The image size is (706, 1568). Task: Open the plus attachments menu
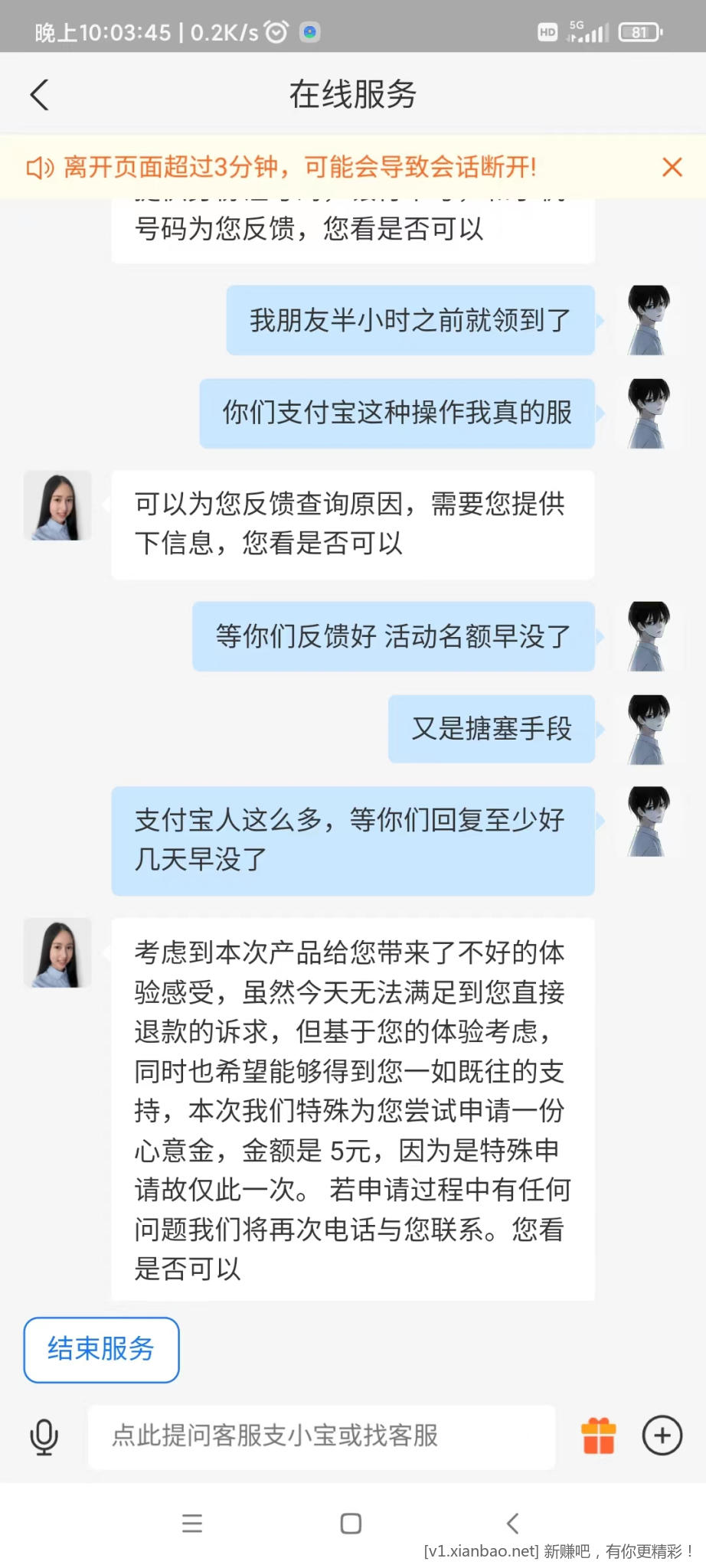pos(662,1436)
